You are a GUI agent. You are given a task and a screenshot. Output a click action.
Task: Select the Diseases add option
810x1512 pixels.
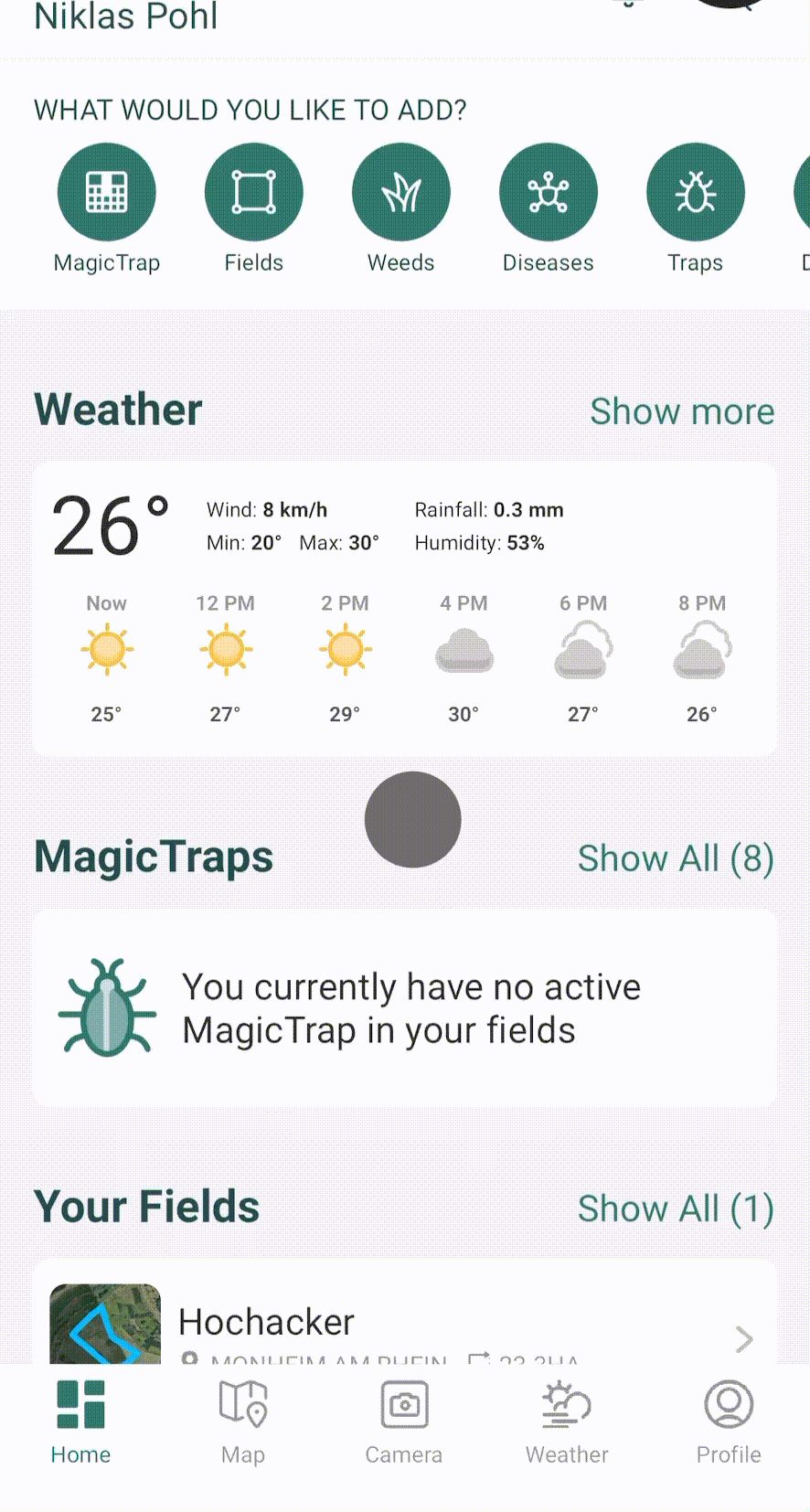coord(548,193)
